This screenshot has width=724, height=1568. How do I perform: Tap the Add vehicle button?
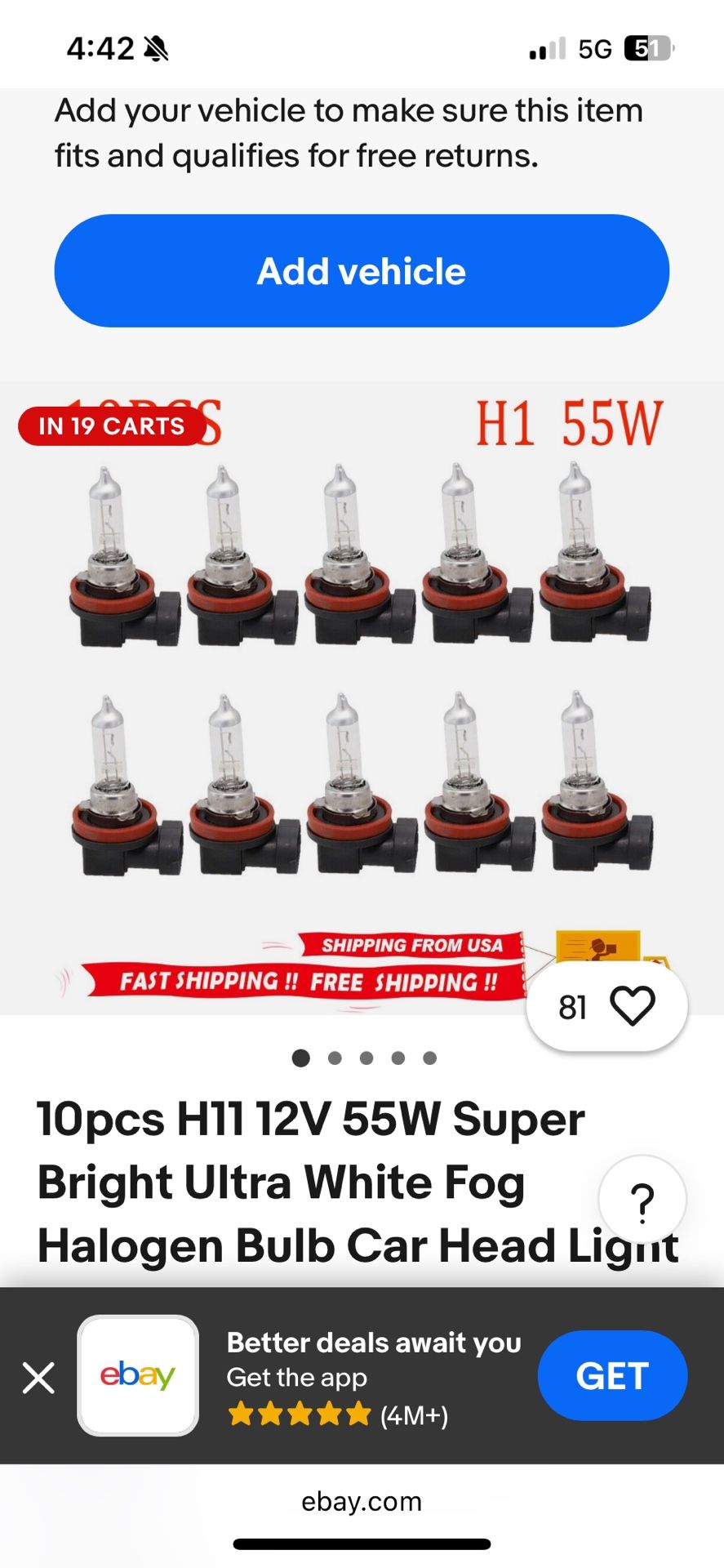362,271
